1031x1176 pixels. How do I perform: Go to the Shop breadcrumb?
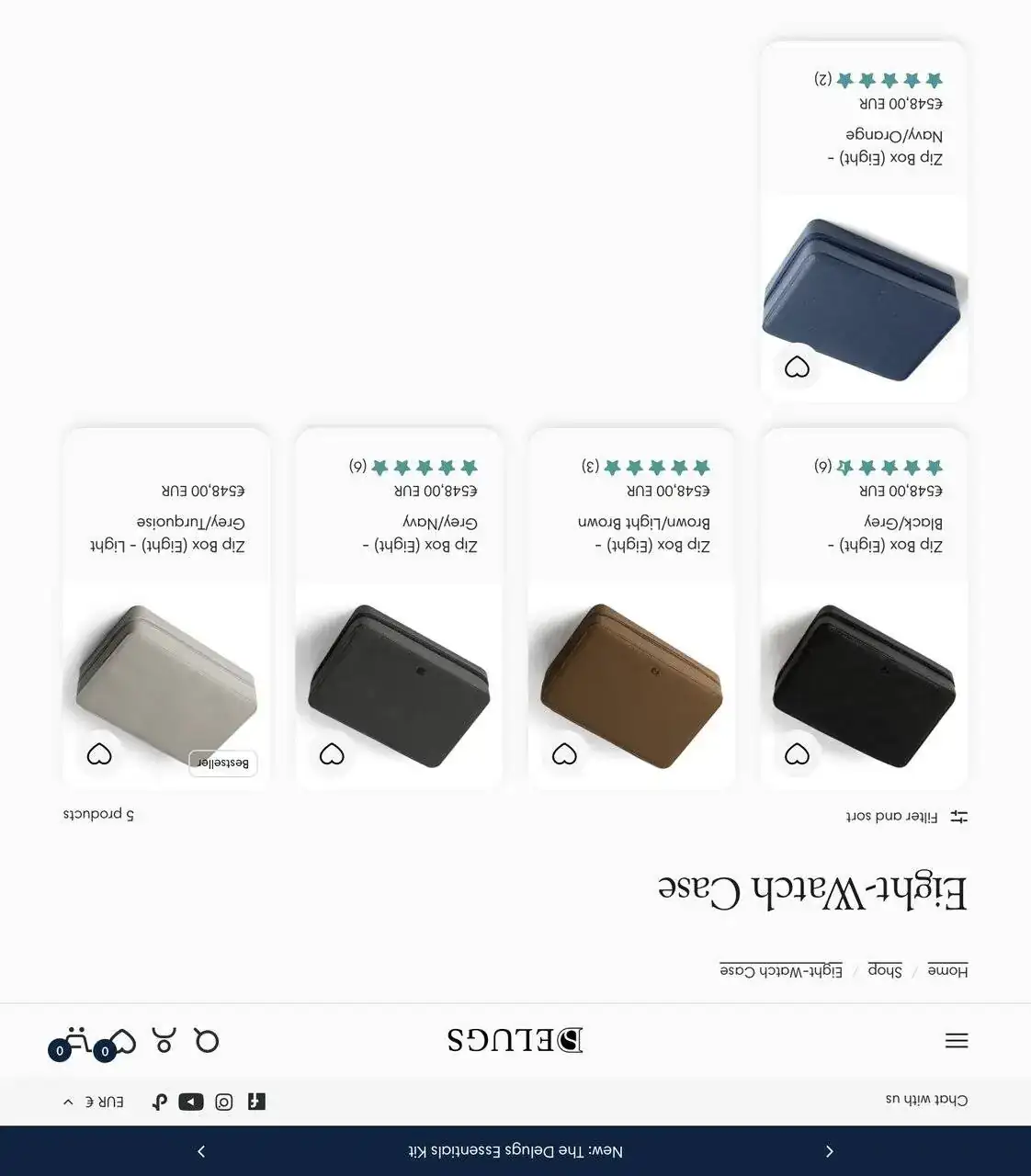click(x=884, y=970)
